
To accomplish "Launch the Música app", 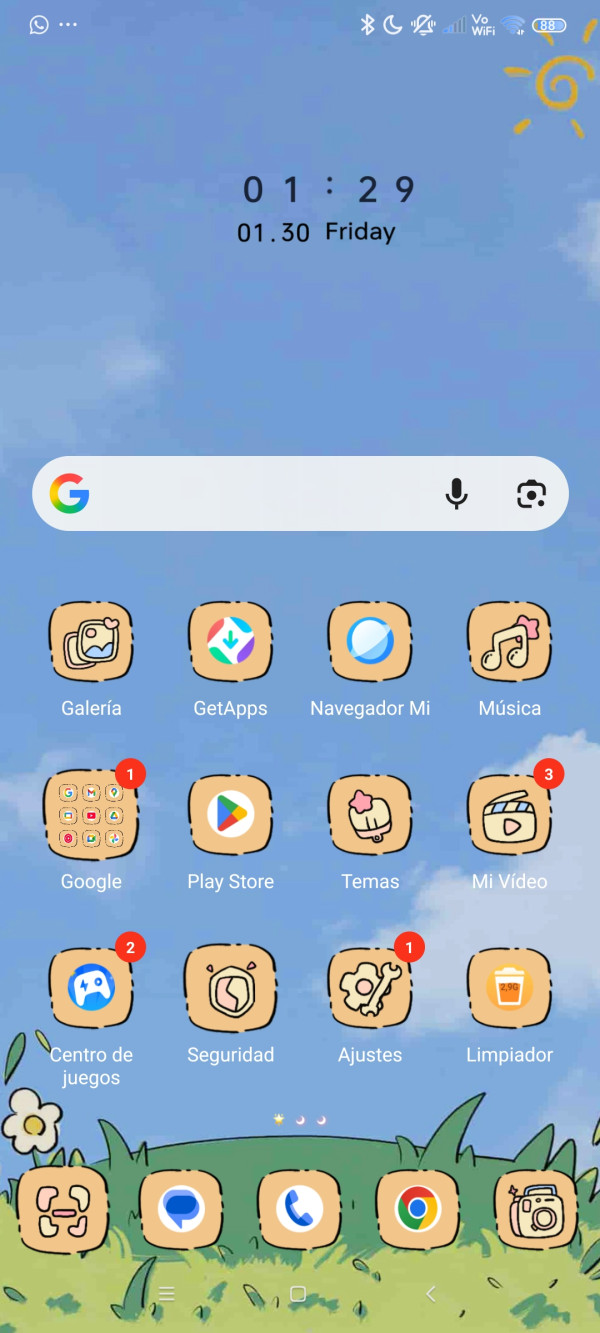I will click(509, 642).
